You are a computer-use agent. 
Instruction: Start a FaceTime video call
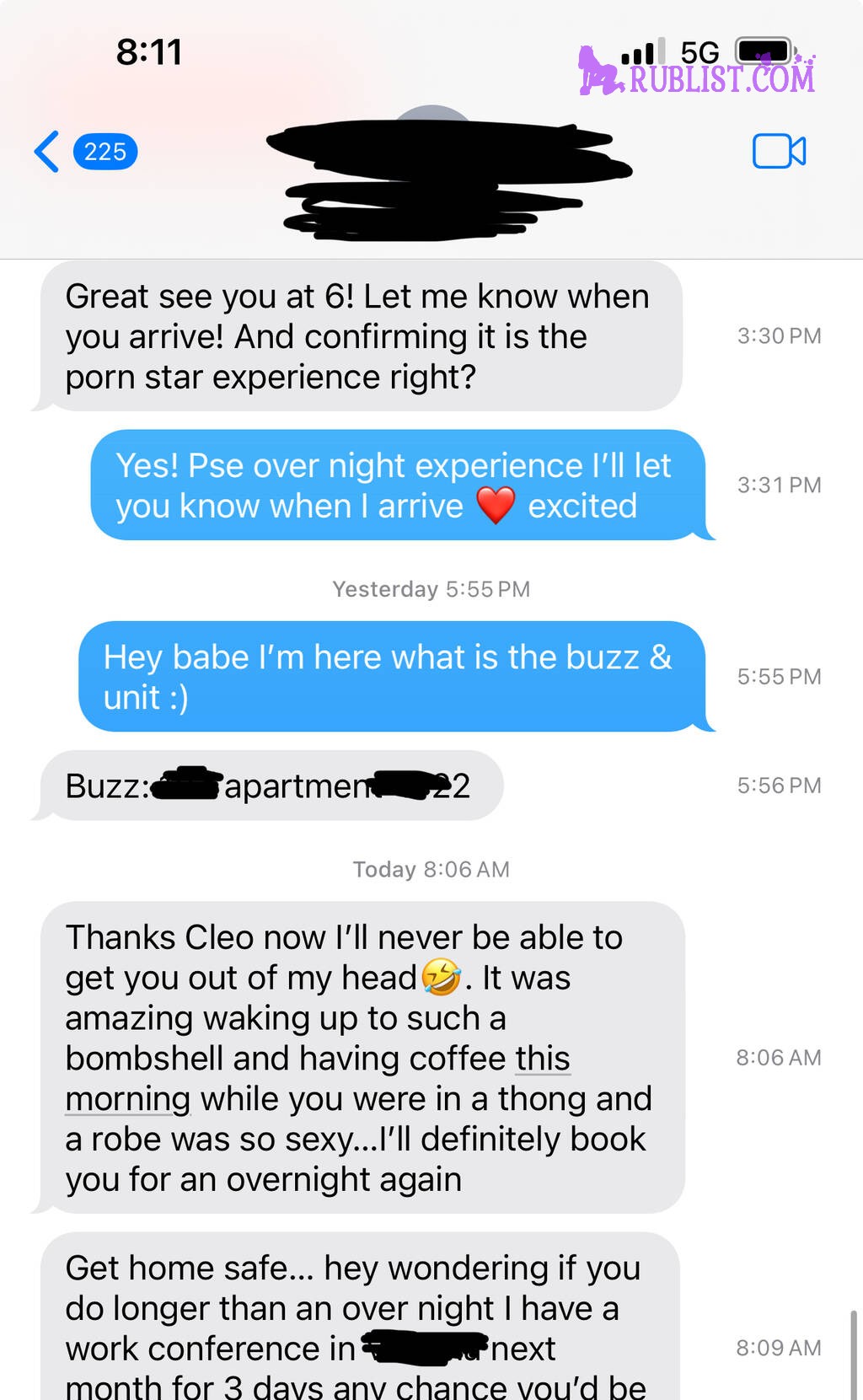point(779,152)
